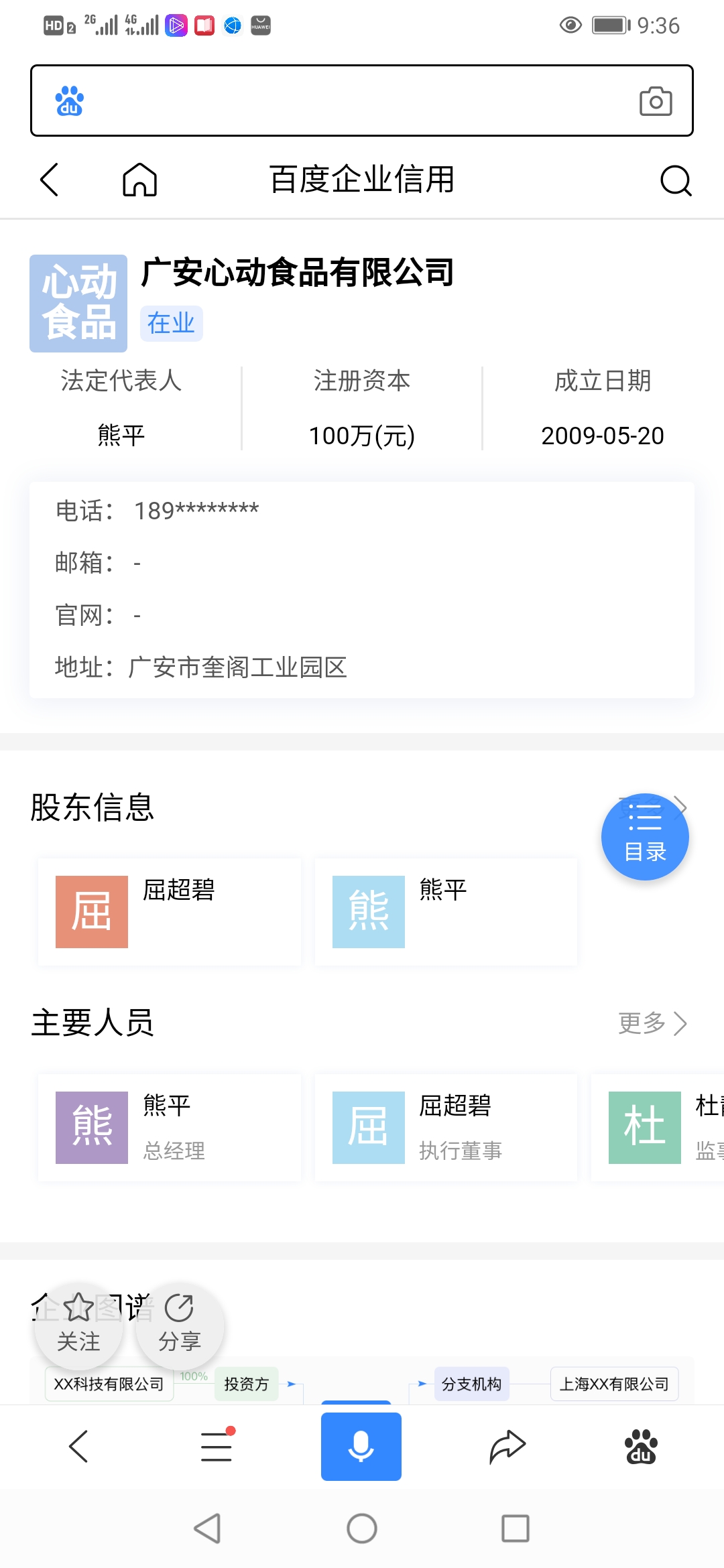
Task: Tap the system home button
Action: 362,1528
